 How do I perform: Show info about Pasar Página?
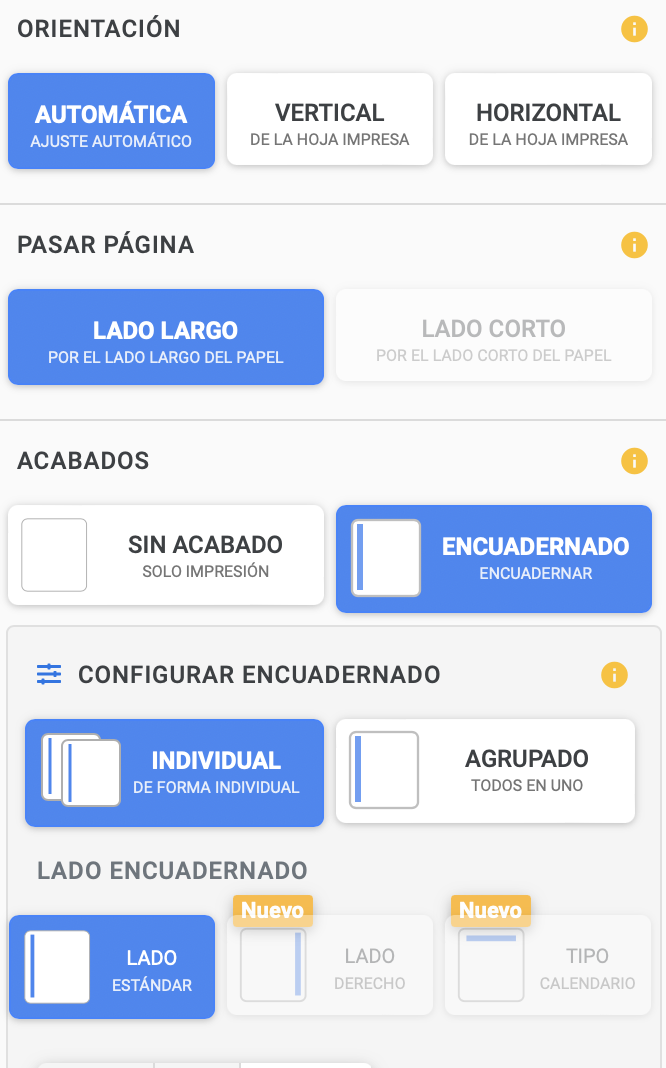tap(634, 245)
